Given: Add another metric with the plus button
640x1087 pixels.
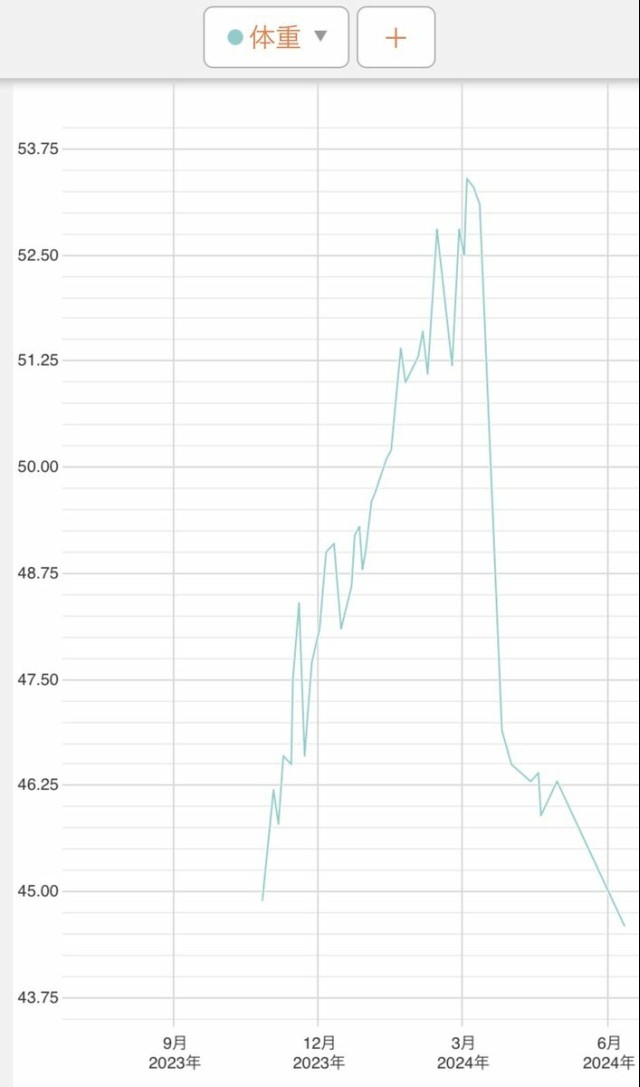Looking at the screenshot, I should [396, 37].
